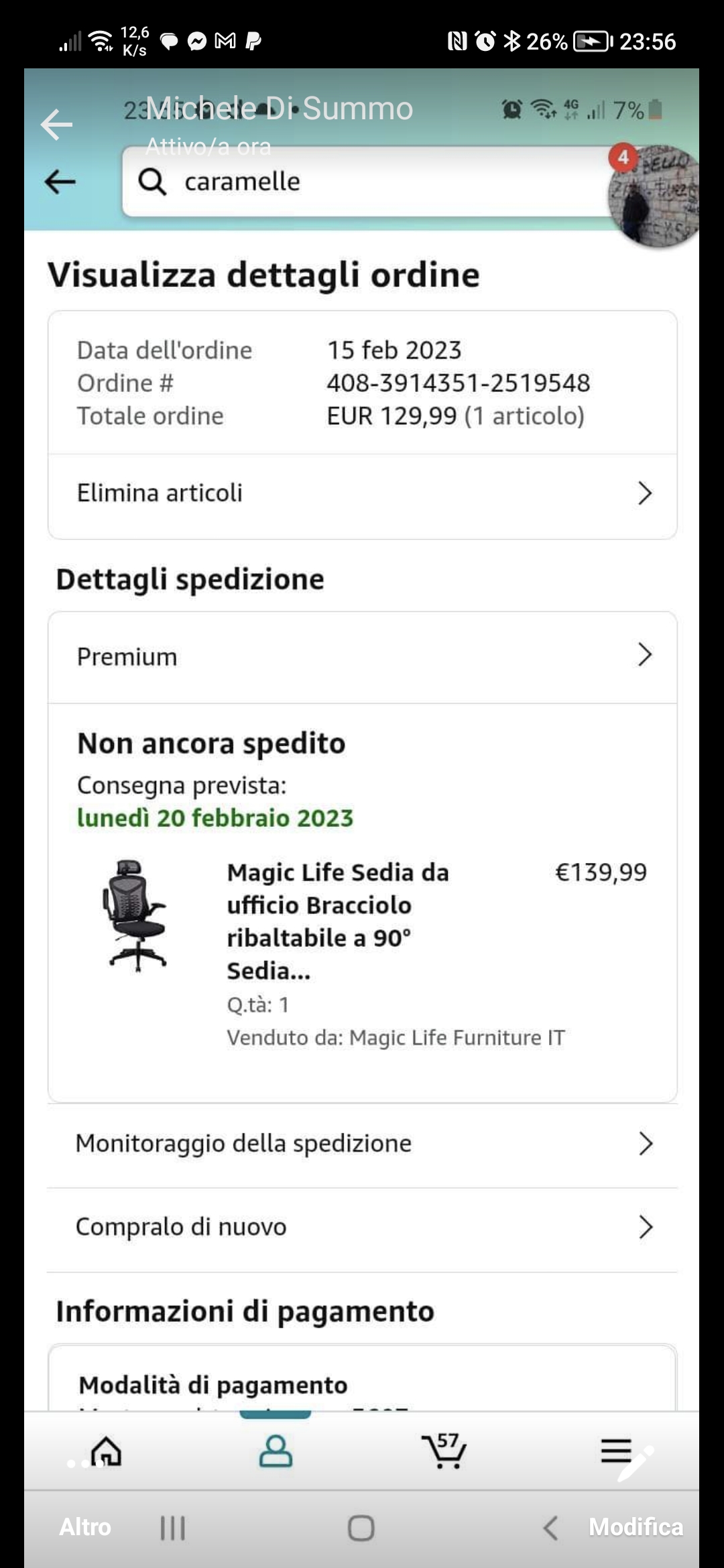Image resolution: width=724 pixels, height=1568 pixels.
Task: Go back using the white viewer arrow
Action: pos(56,124)
